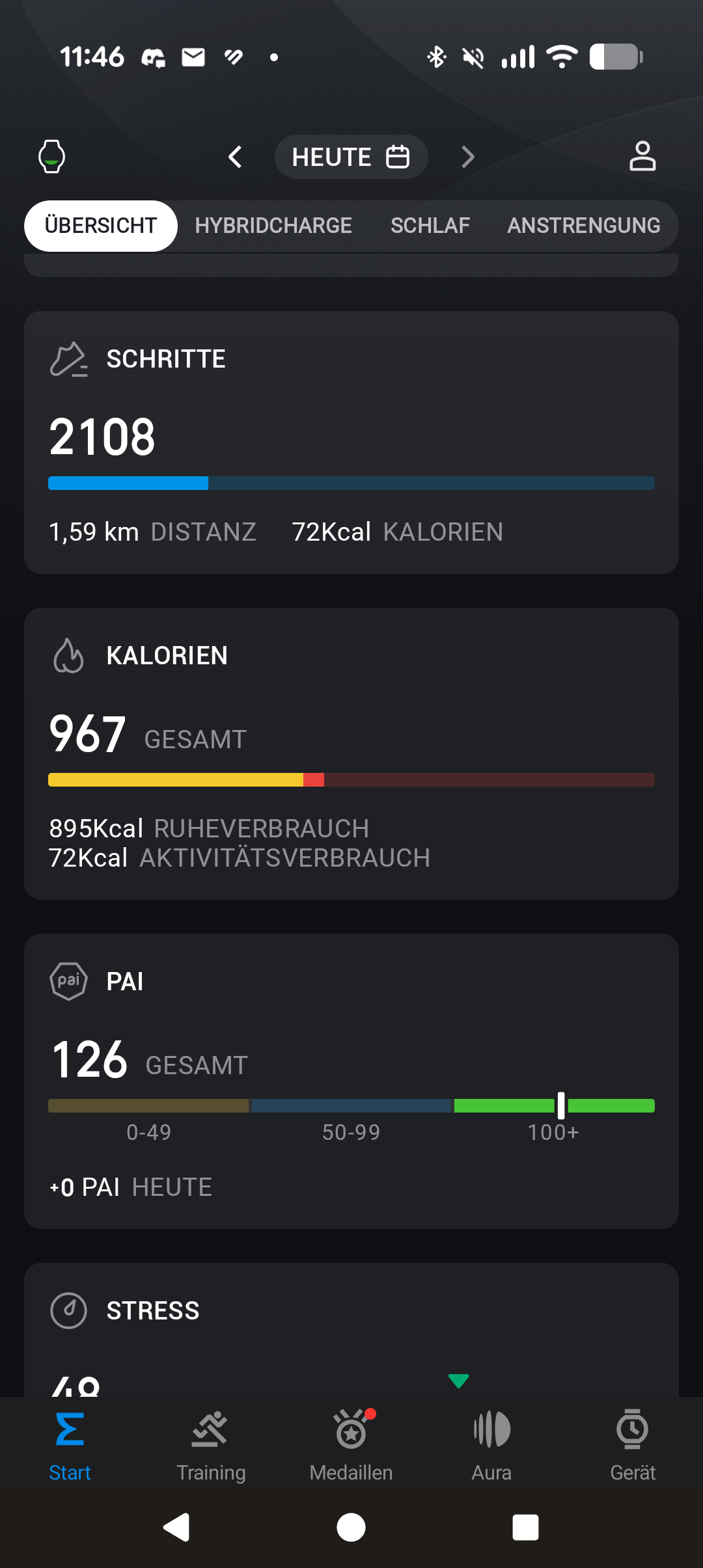
Task: Select the Start tab
Action: [x=70, y=1444]
